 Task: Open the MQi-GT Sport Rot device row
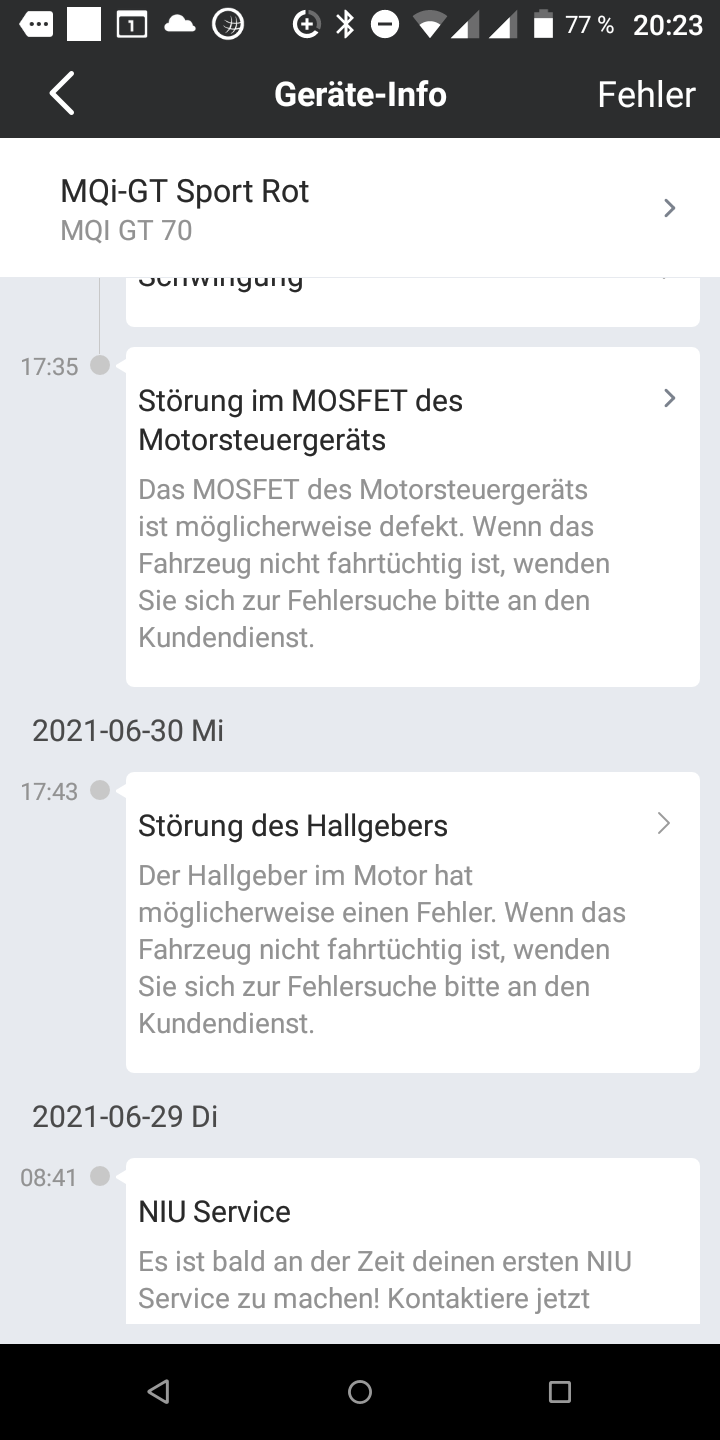(x=360, y=209)
